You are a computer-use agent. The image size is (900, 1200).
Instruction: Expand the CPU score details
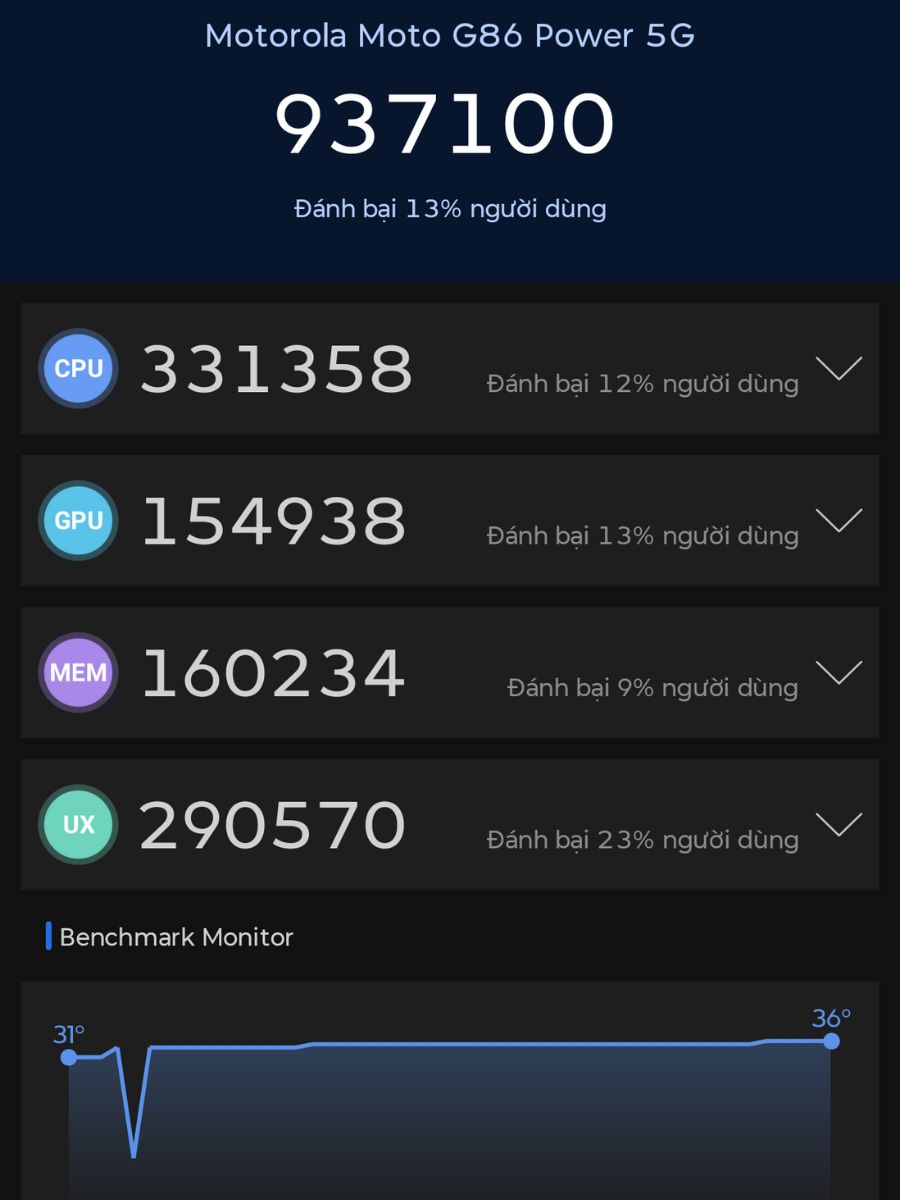[838, 370]
